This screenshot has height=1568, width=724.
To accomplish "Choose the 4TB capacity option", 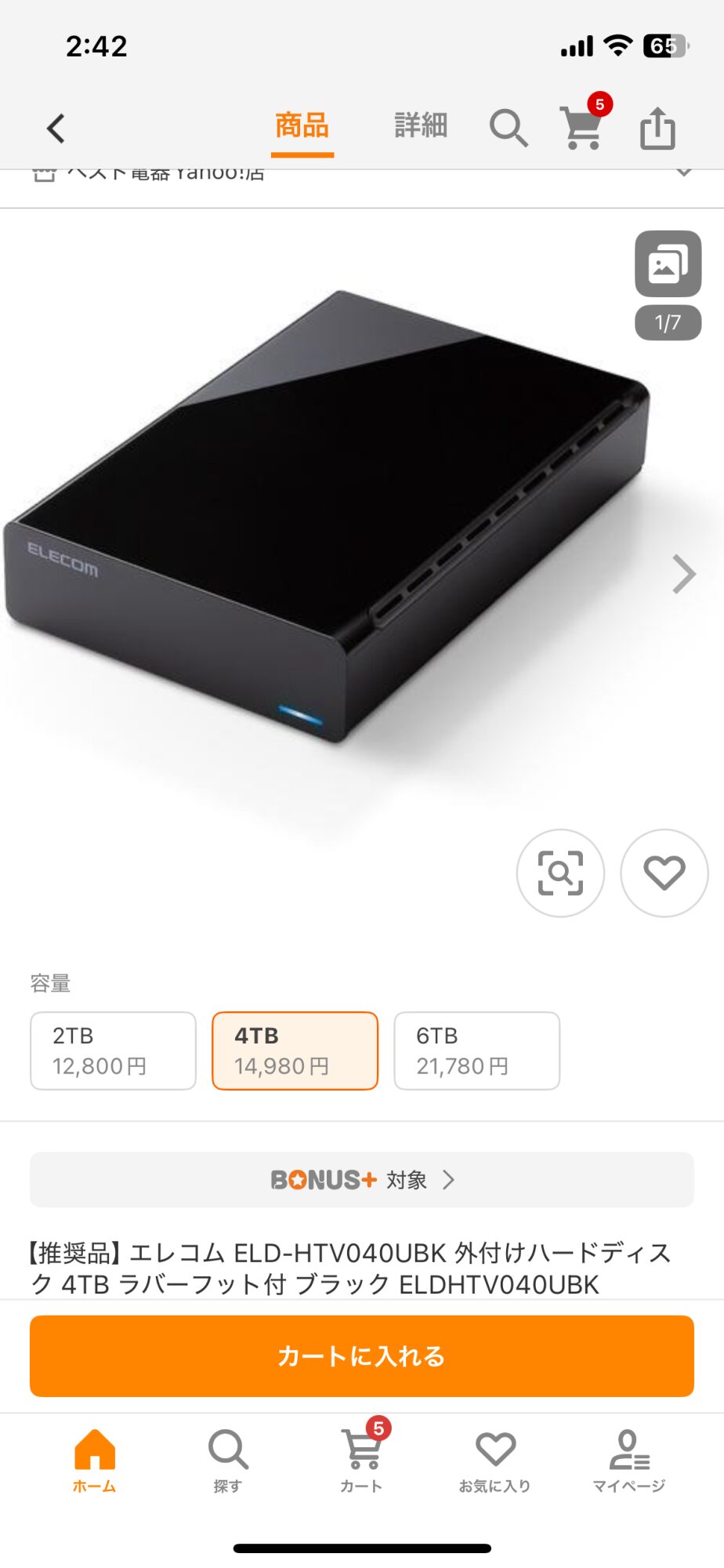I will (x=295, y=1051).
